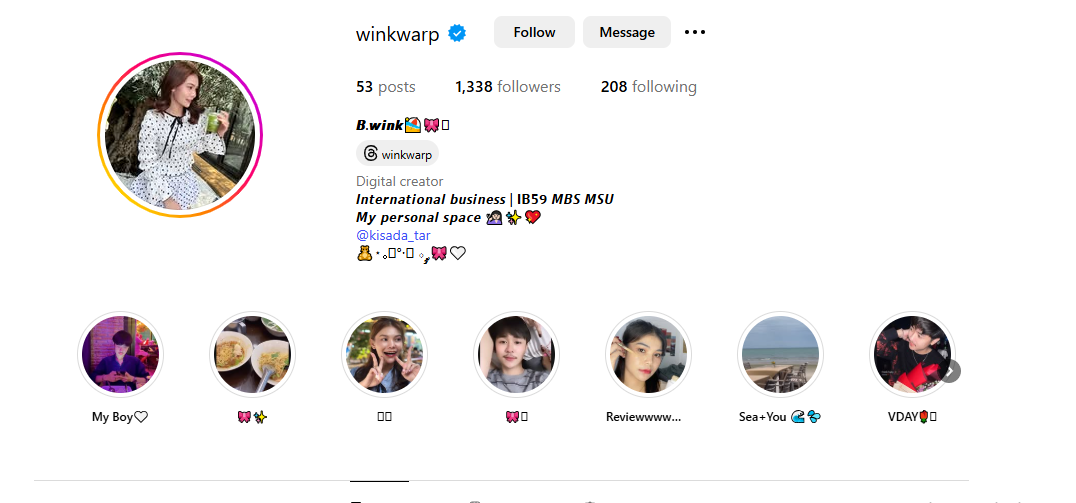Open the Reviewwww highlight

point(648,354)
